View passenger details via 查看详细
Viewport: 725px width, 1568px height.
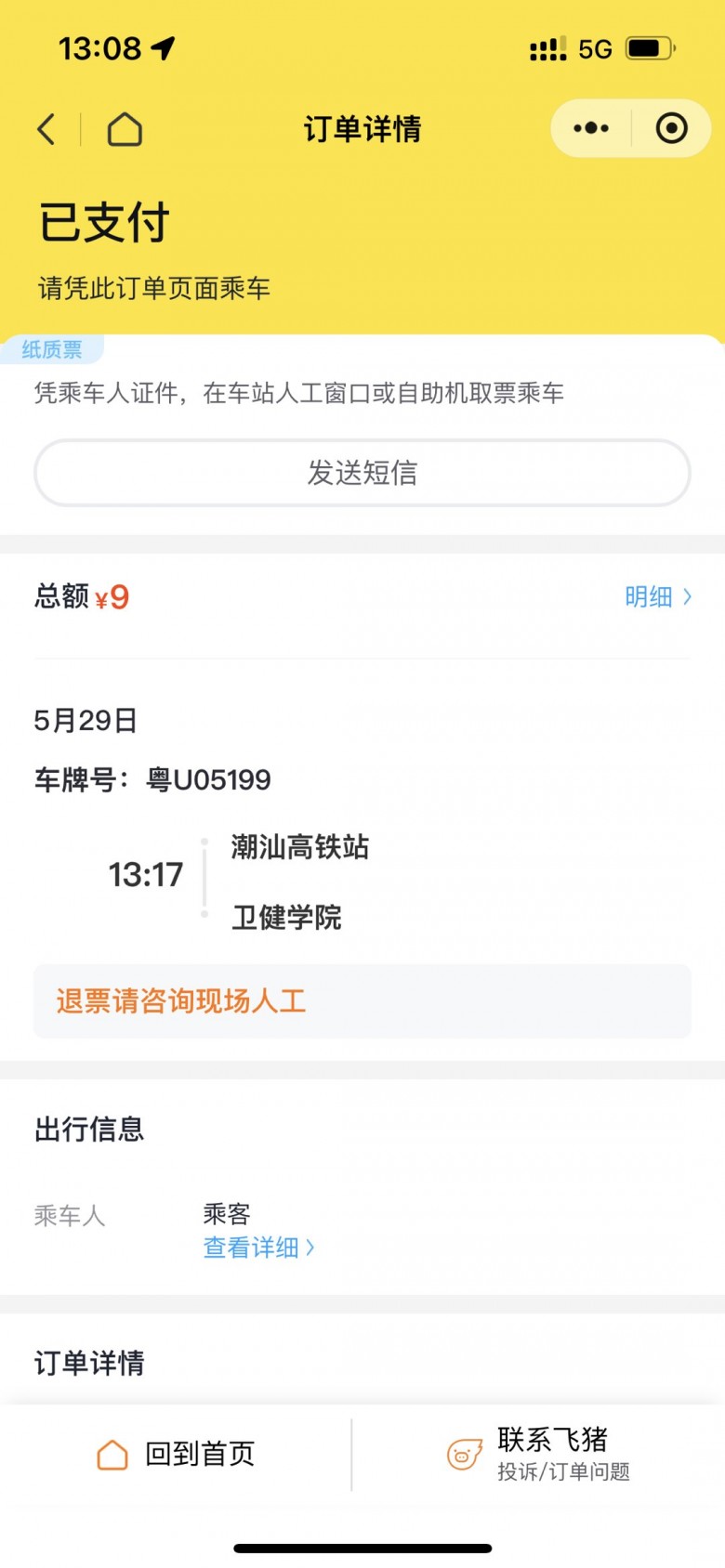point(258,1248)
